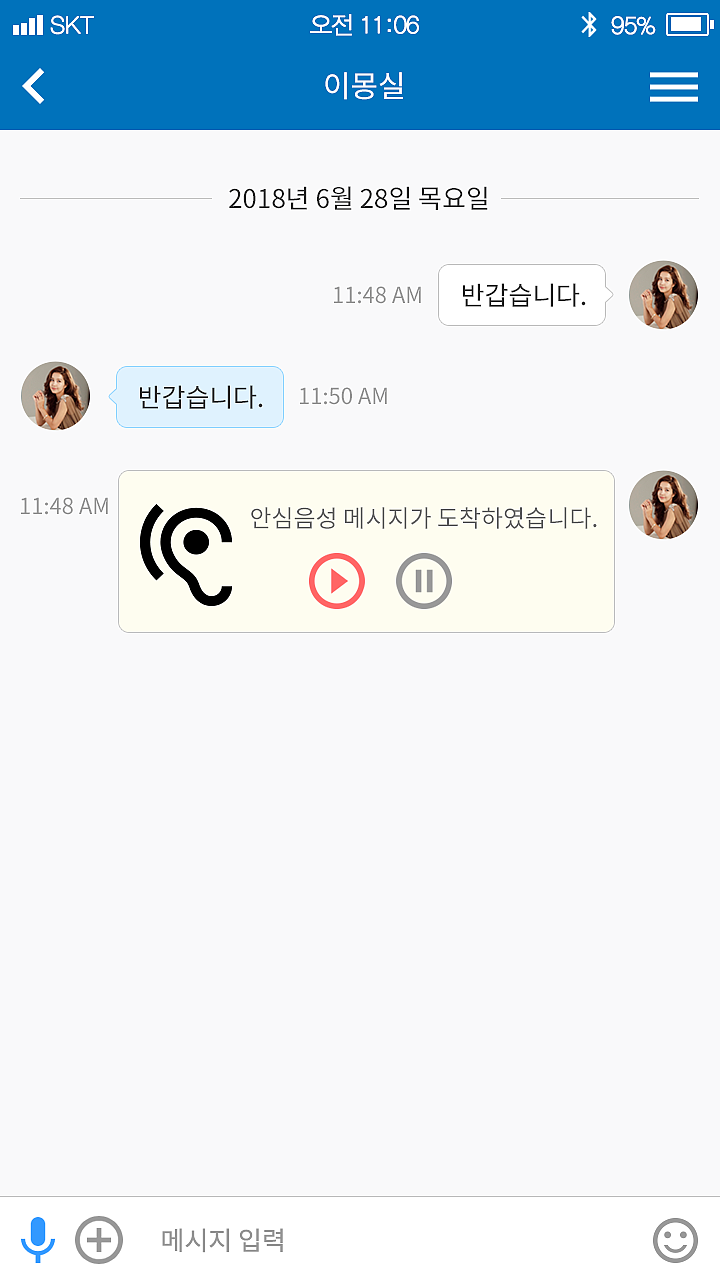Pause the 안심음성 voice message
The height and width of the screenshot is (1280, 720).
tap(423, 581)
